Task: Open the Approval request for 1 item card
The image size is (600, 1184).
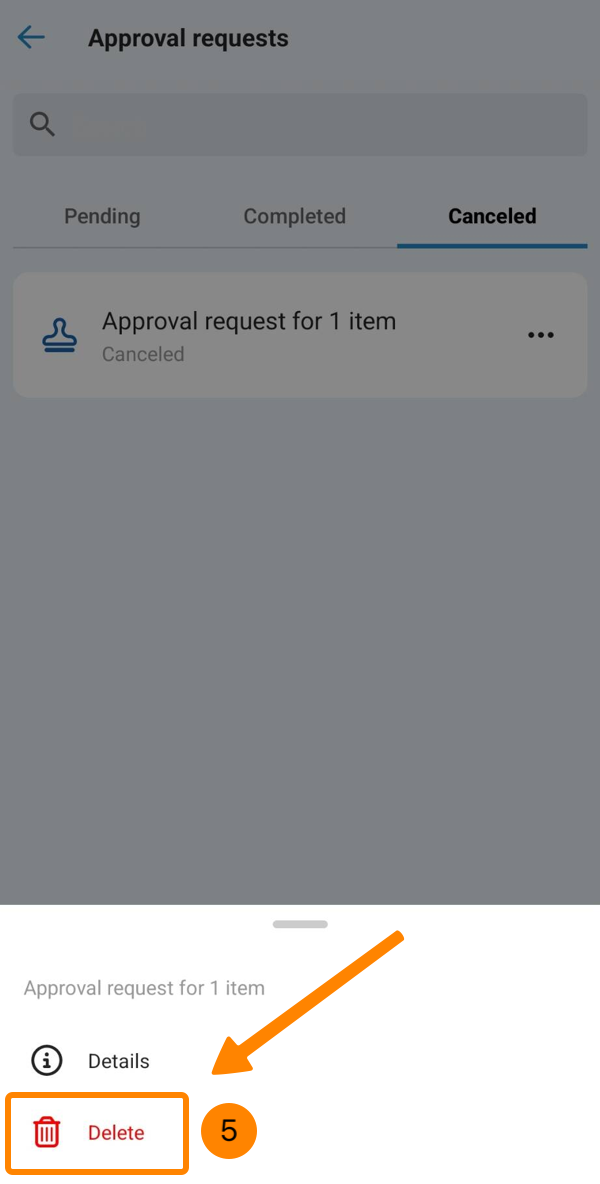Action: tap(300, 335)
